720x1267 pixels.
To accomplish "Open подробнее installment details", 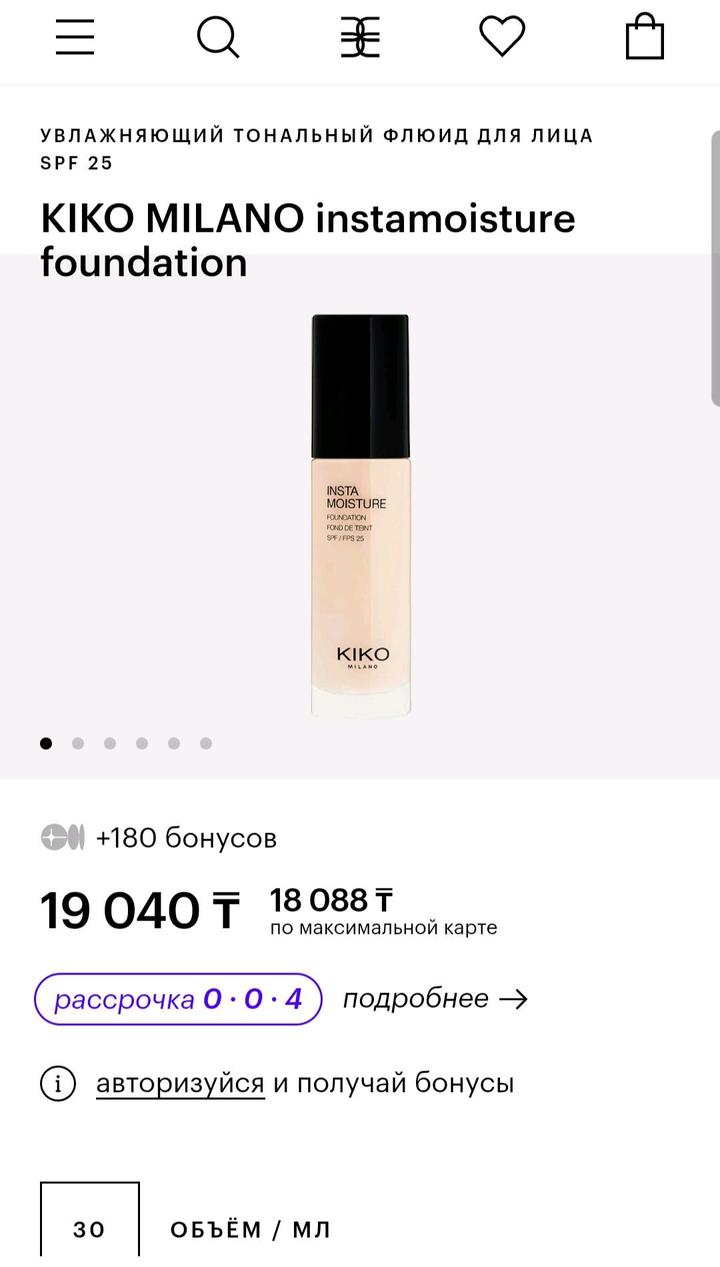I will click(x=435, y=999).
